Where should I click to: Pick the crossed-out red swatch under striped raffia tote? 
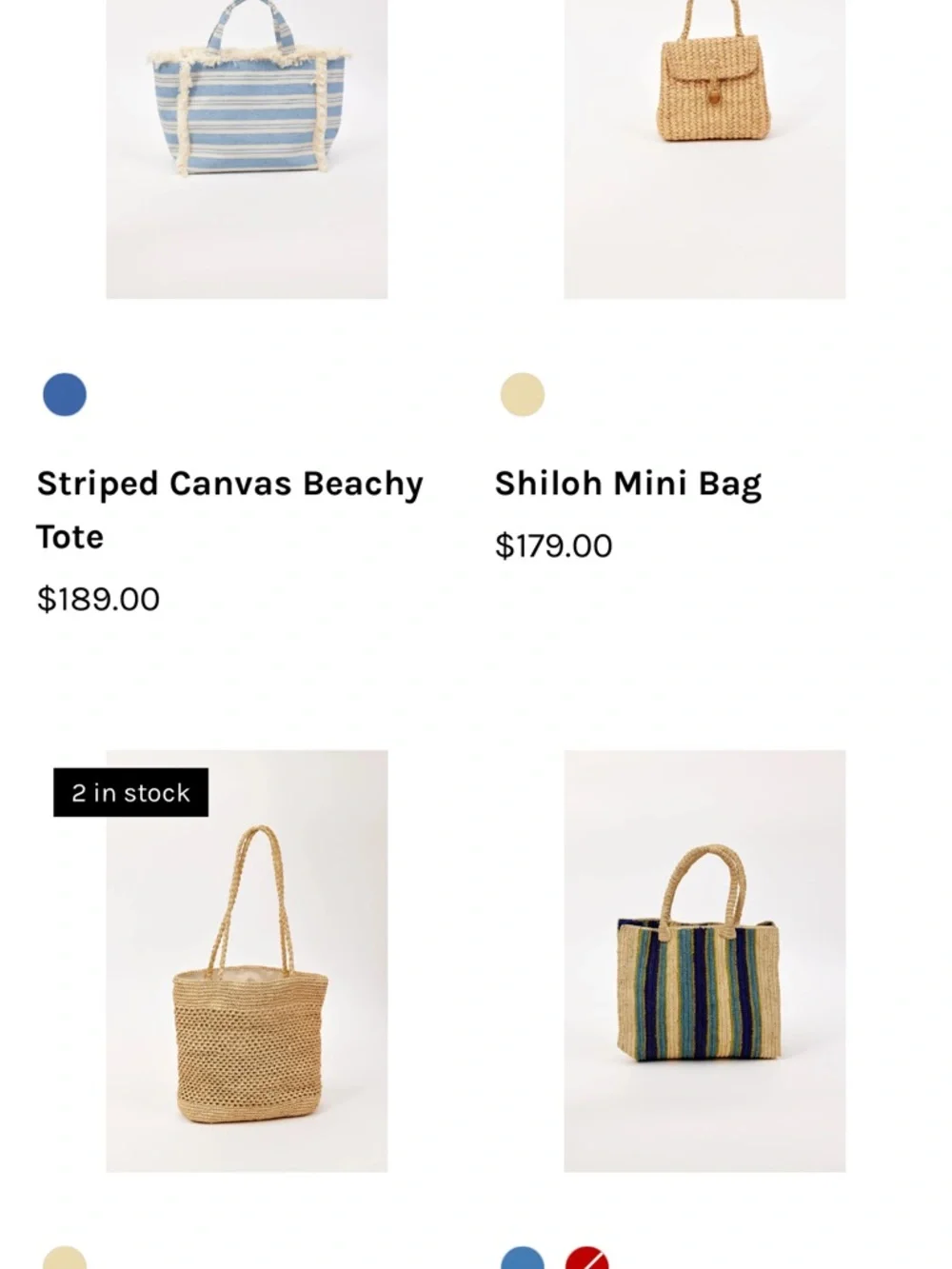pyautogui.click(x=586, y=1259)
